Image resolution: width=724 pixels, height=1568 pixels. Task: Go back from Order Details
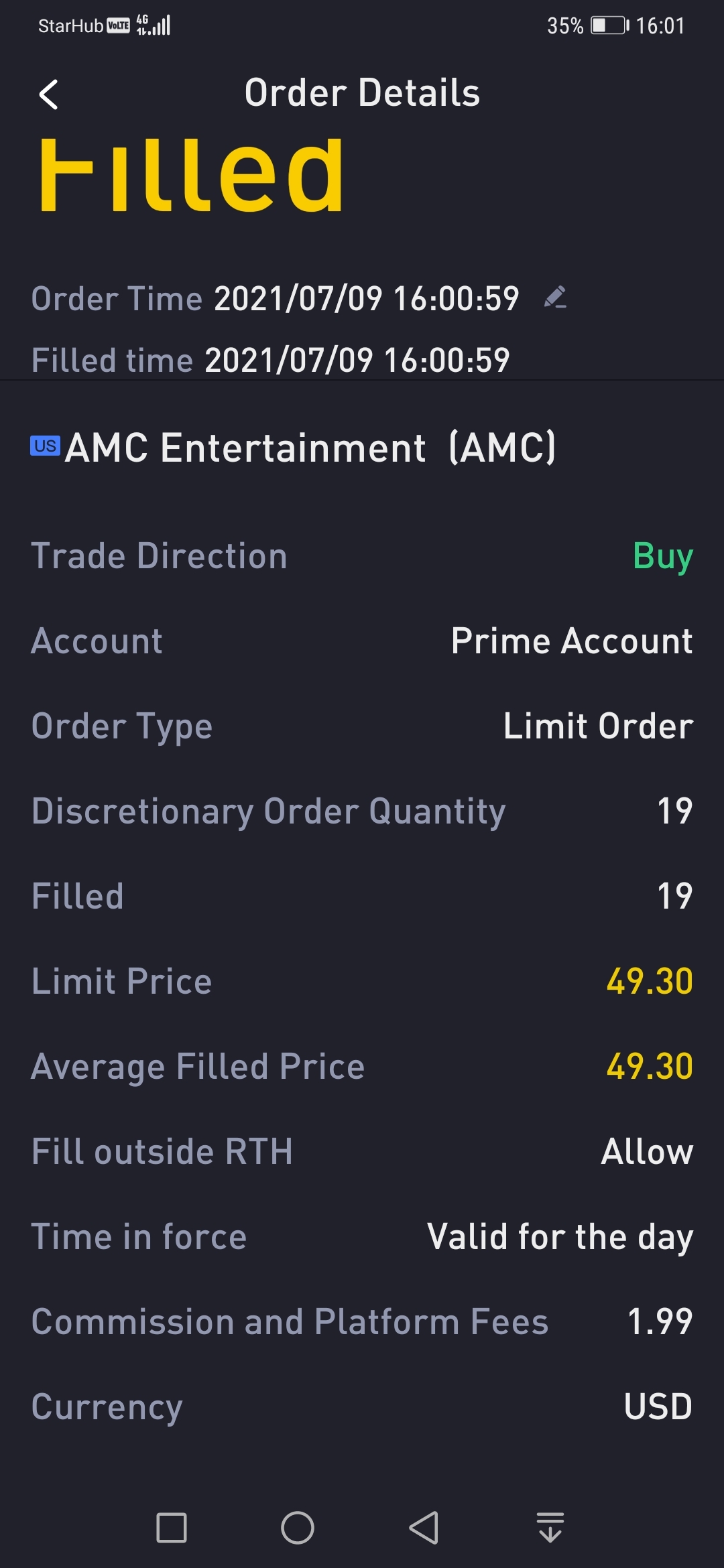point(49,94)
